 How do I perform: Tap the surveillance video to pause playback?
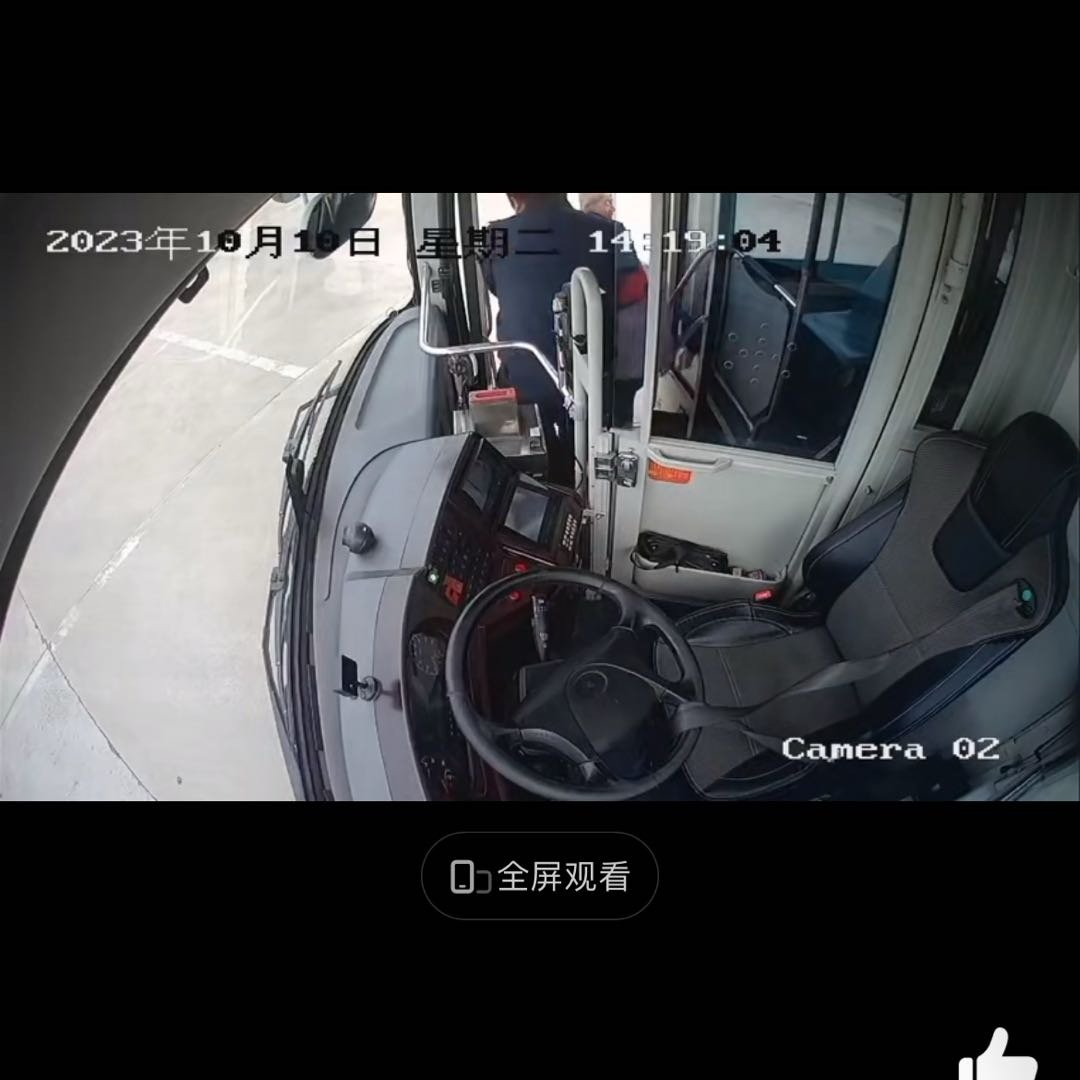(540, 497)
